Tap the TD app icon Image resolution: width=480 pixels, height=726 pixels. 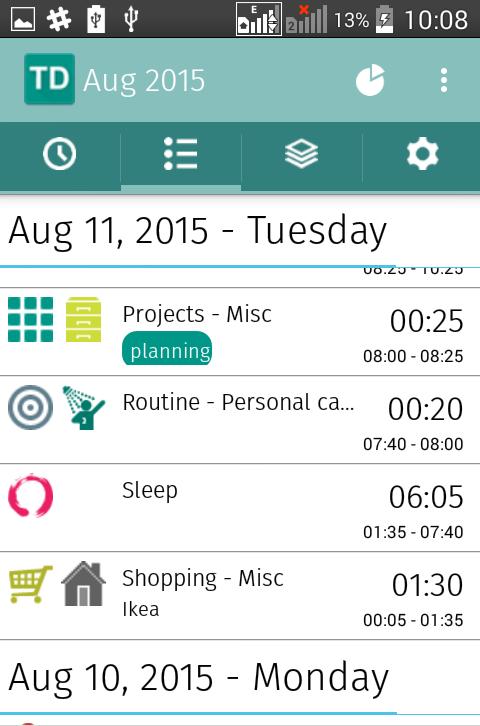tap(50, 79)
